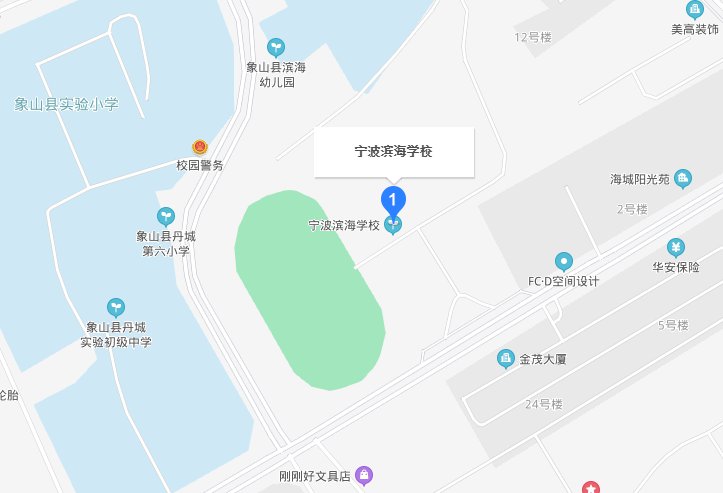Open the 宁波滨海学校 info bubble

394,152
